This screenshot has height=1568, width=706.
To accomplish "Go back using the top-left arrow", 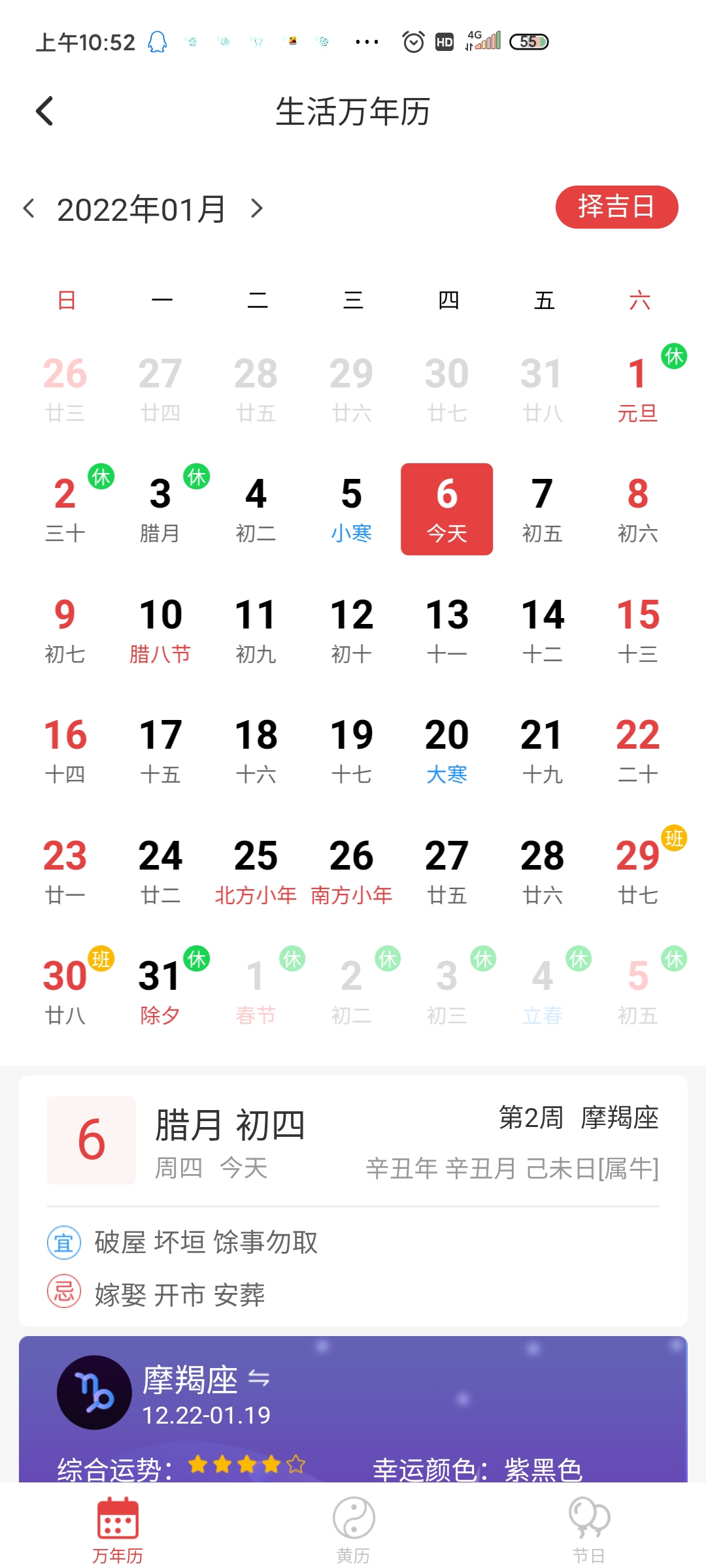I will [44, 111].
